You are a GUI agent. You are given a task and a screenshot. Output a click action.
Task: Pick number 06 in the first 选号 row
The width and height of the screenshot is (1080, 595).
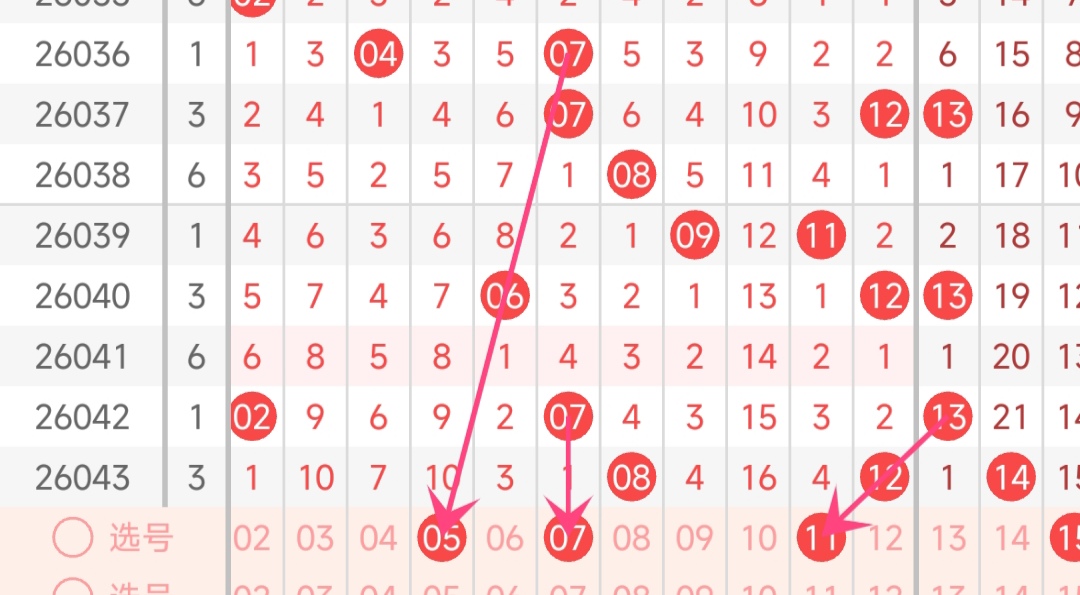pos(505,539)
